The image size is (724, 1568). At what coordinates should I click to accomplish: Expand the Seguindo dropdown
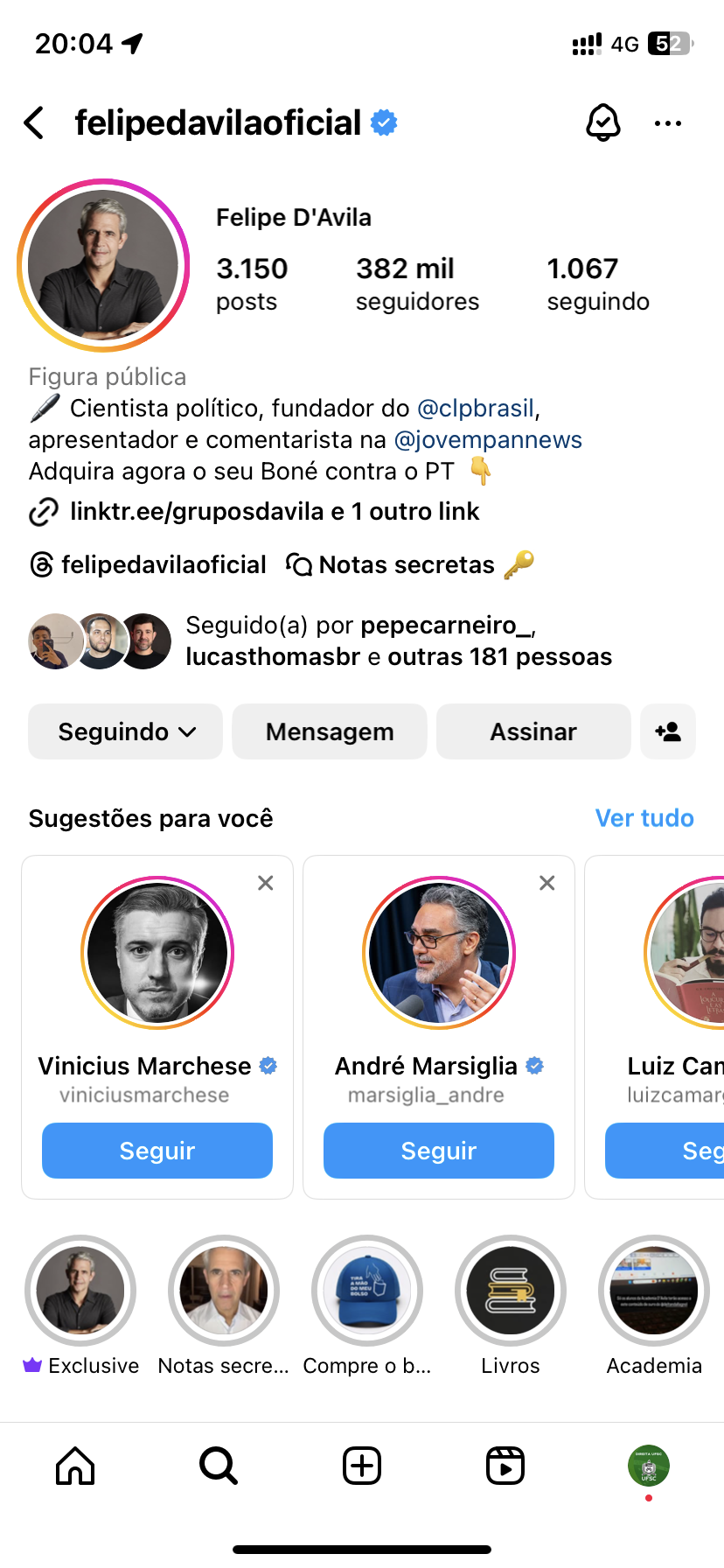tap(126, 731)
